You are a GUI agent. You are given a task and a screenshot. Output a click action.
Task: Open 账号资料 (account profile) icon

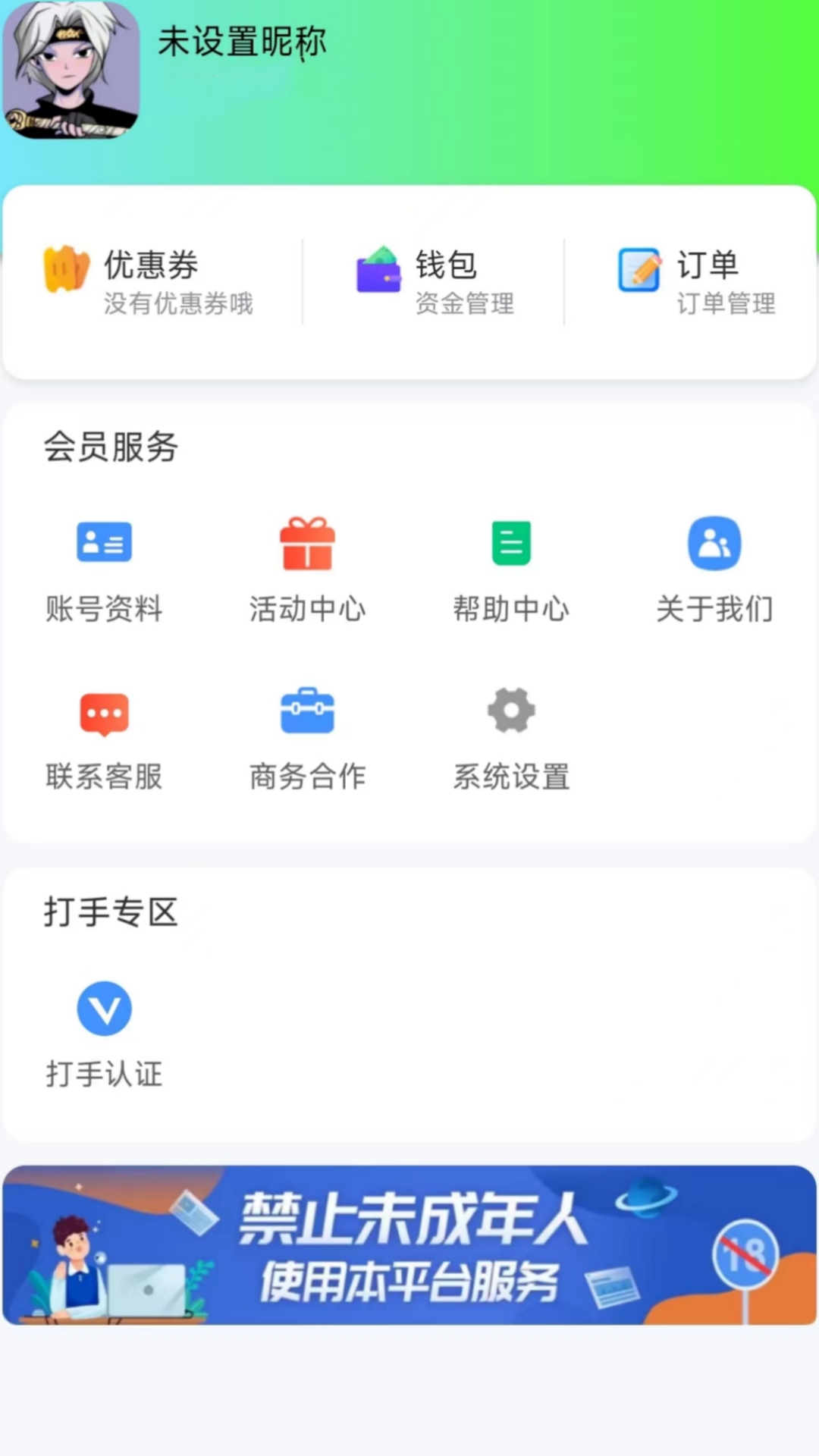[x=104, y=541]
